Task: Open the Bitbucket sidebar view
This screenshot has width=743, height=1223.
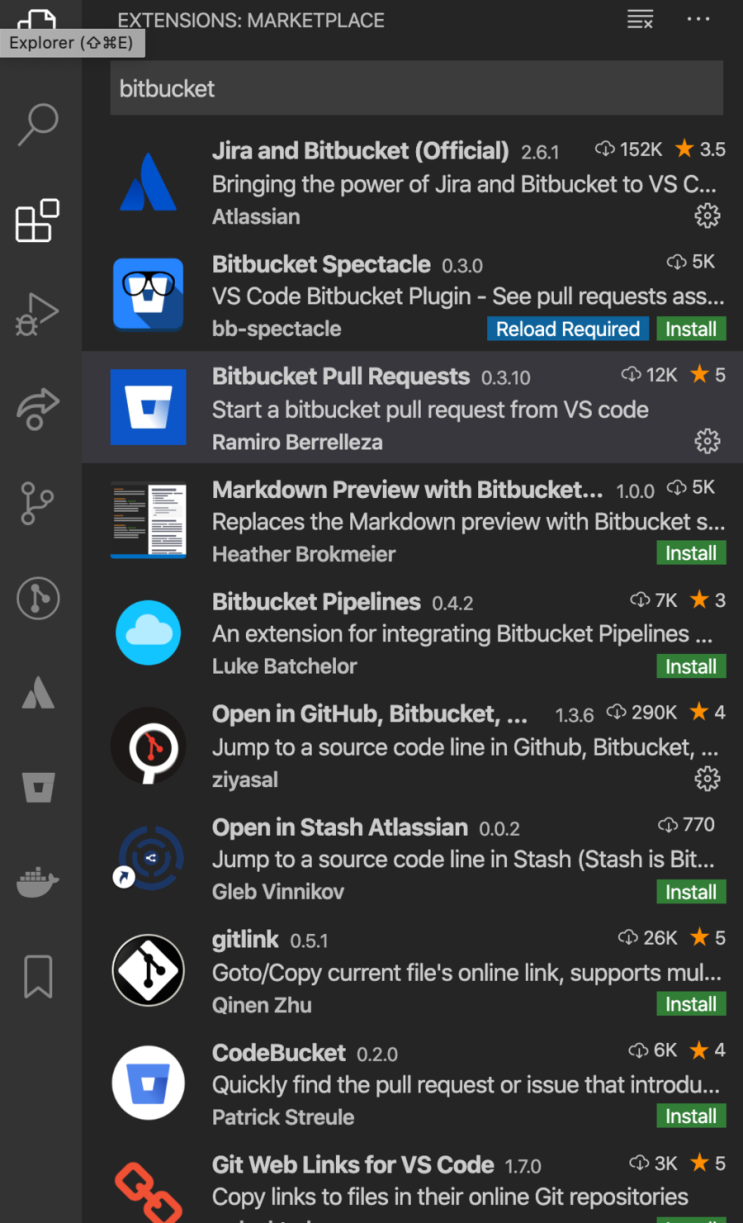Action: 38,787
